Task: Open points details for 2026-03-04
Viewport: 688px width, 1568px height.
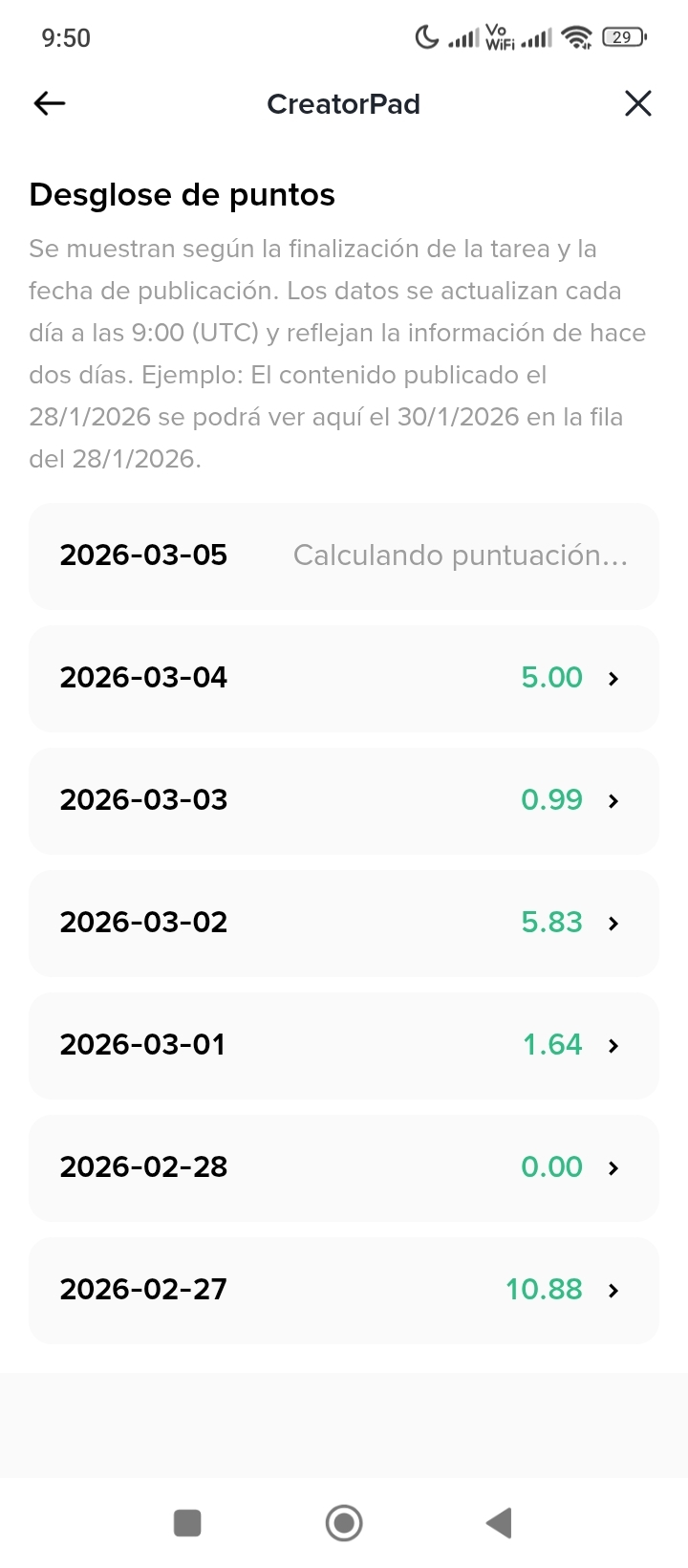Action: pyautogui.click(x=344, y=678)
